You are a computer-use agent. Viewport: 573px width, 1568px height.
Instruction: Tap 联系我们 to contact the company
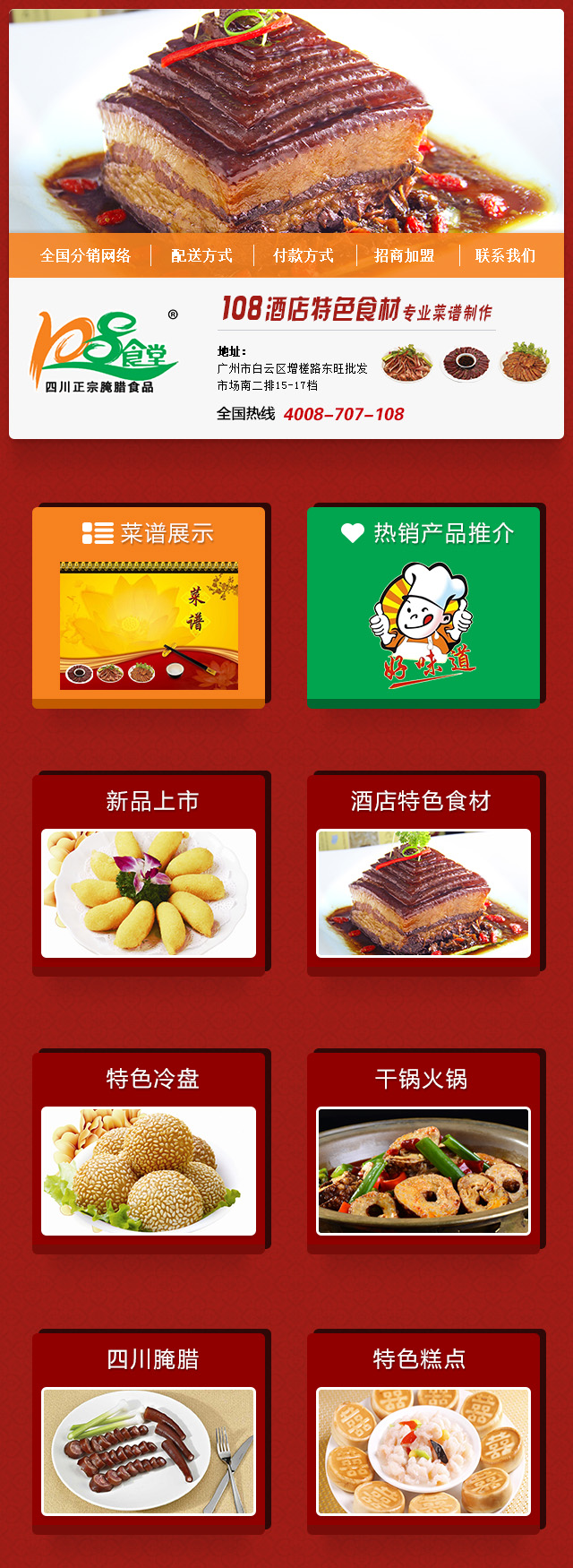point(505,255)
